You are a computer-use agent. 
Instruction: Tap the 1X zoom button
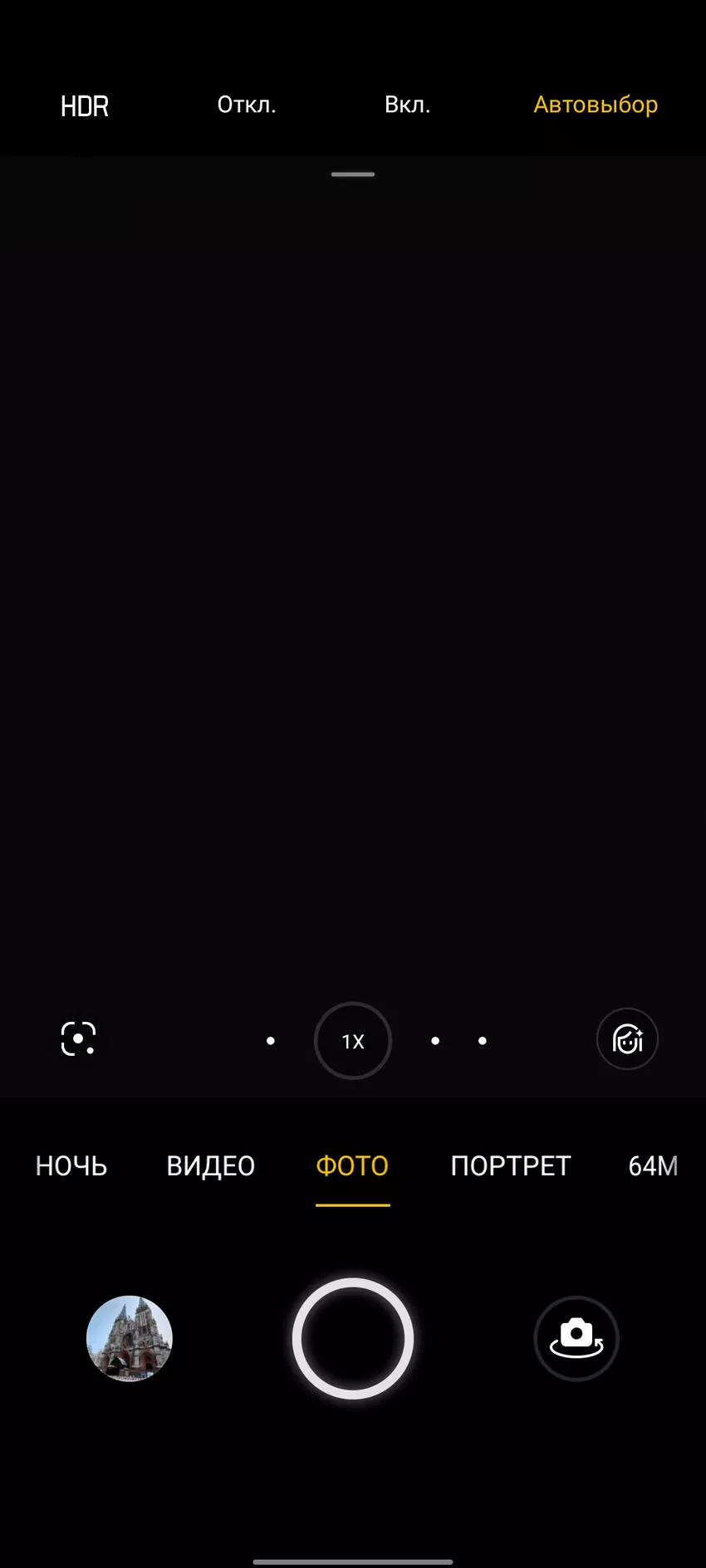[353, 1041]
